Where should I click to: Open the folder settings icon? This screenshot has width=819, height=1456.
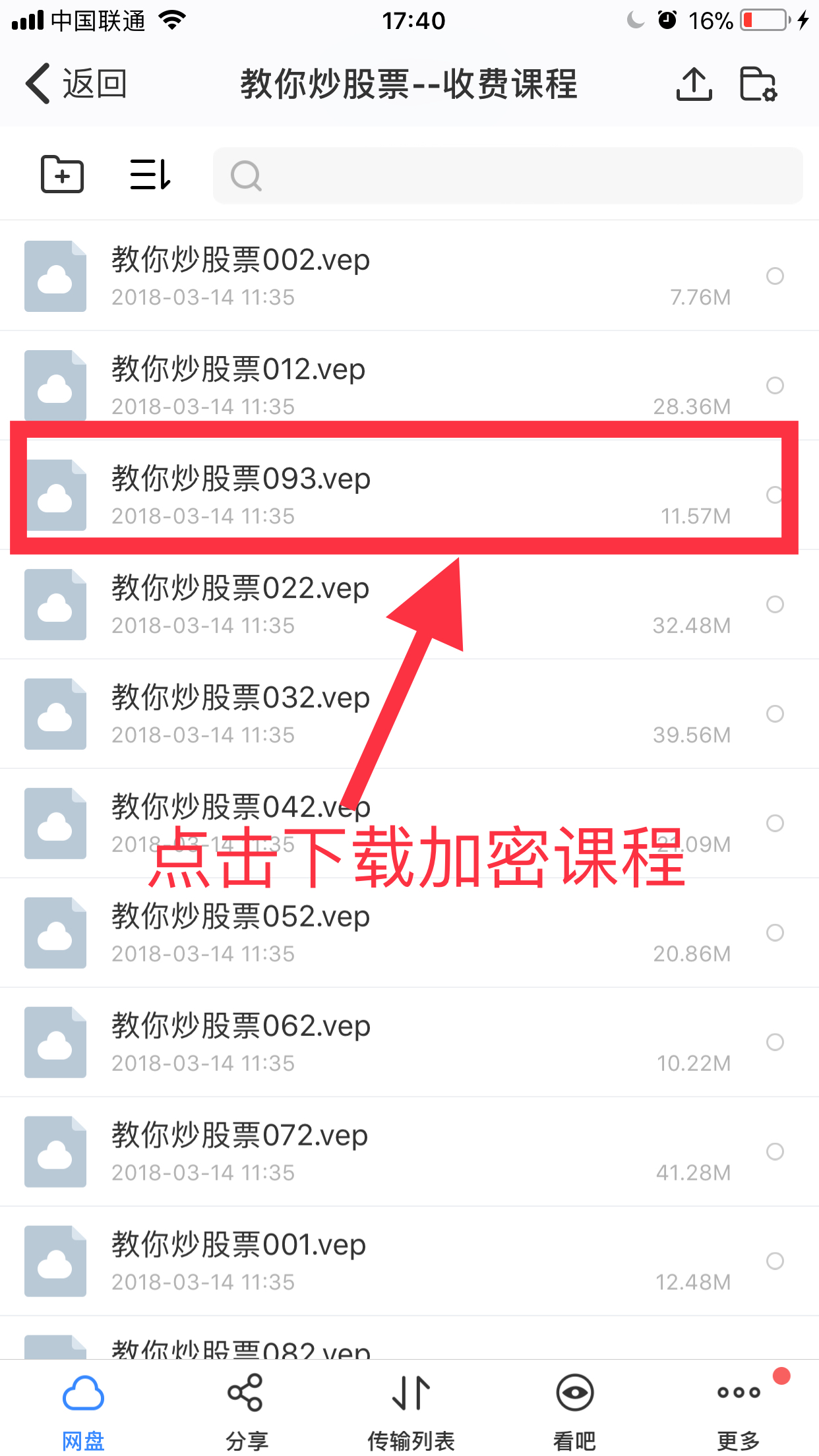758,84
